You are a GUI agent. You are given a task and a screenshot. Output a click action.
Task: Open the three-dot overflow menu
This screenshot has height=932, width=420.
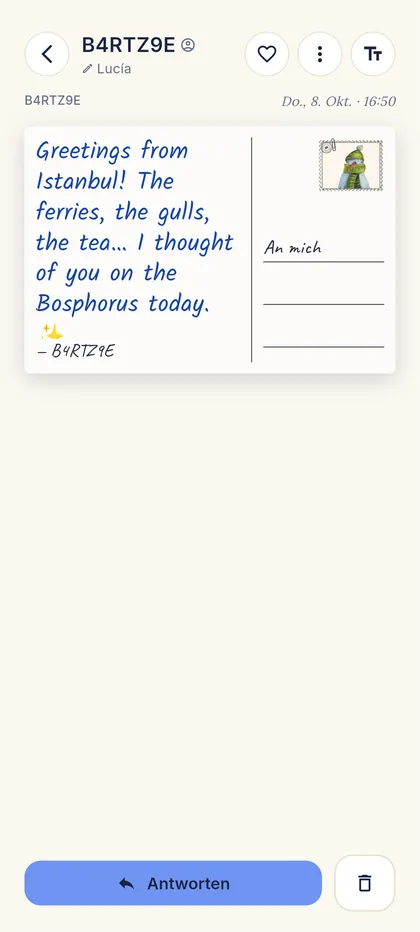click(x=320, y=54)
